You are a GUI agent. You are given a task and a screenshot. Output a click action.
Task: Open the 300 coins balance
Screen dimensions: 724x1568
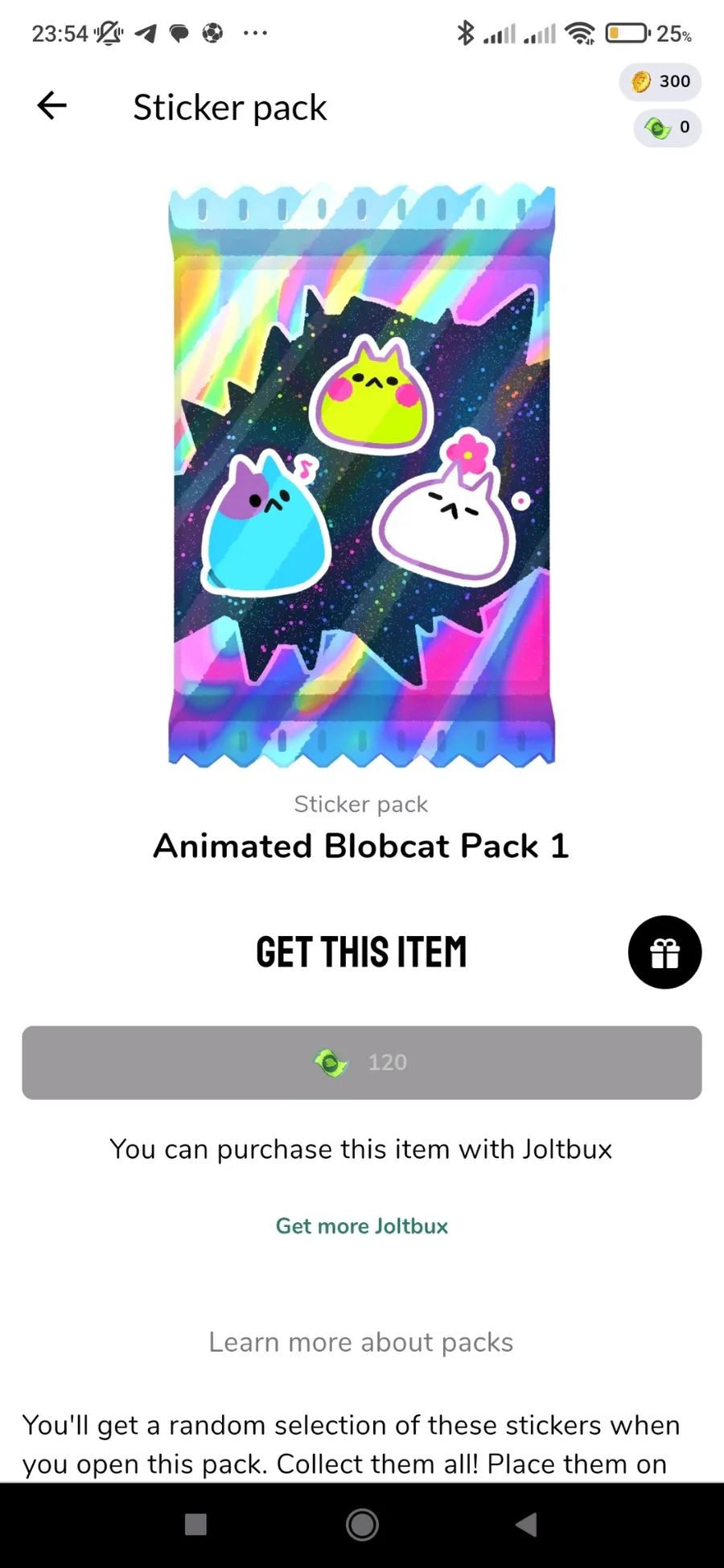tap(660, 81)
